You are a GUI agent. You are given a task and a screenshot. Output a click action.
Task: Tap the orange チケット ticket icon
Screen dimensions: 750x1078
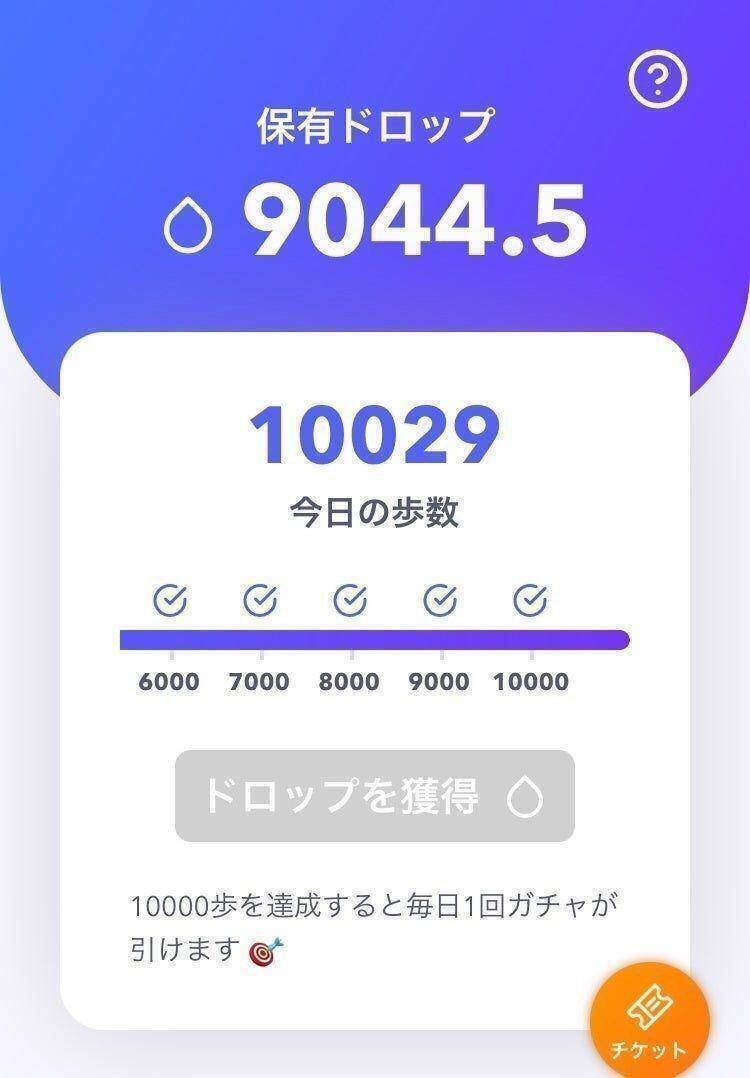point(651,1016)
